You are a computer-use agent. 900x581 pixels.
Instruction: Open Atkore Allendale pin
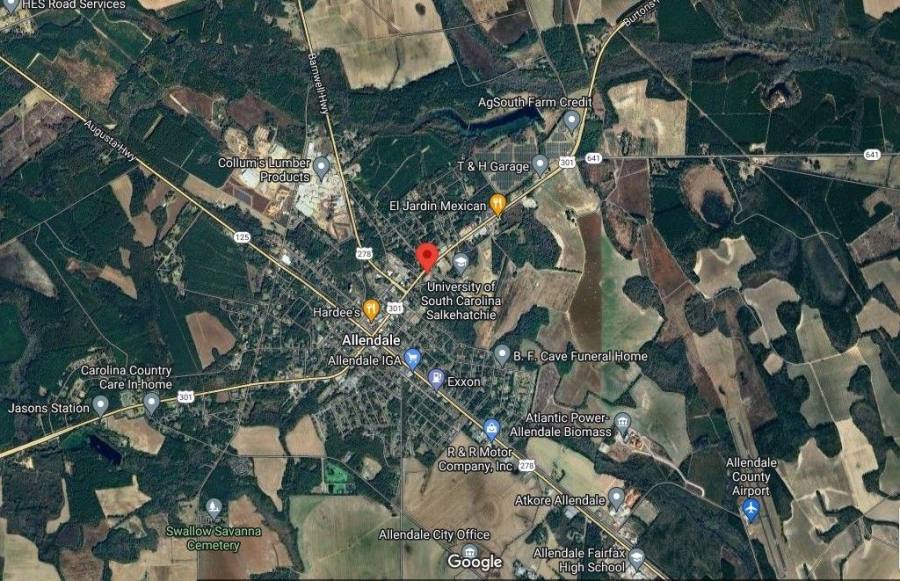coord(617,498)
